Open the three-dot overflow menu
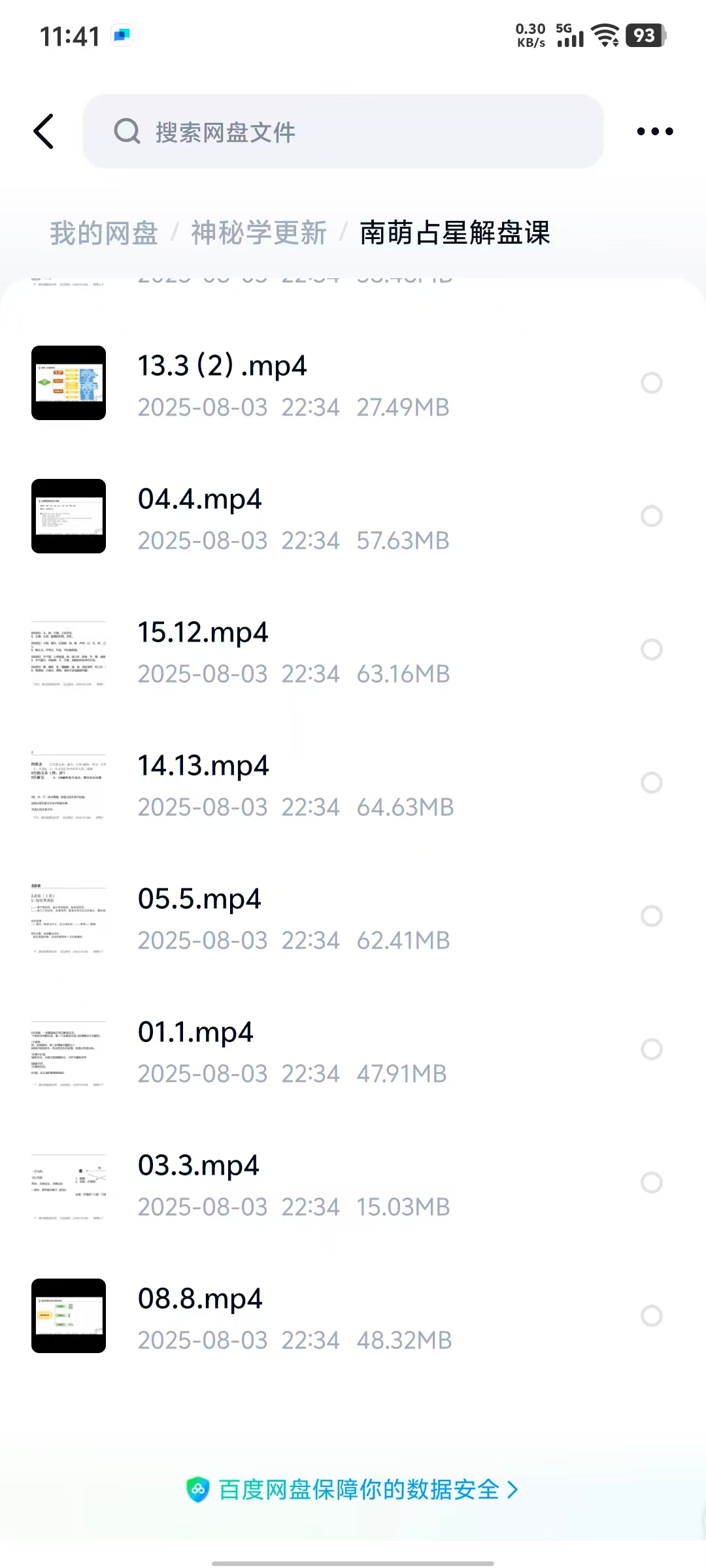 click(654, 131)
